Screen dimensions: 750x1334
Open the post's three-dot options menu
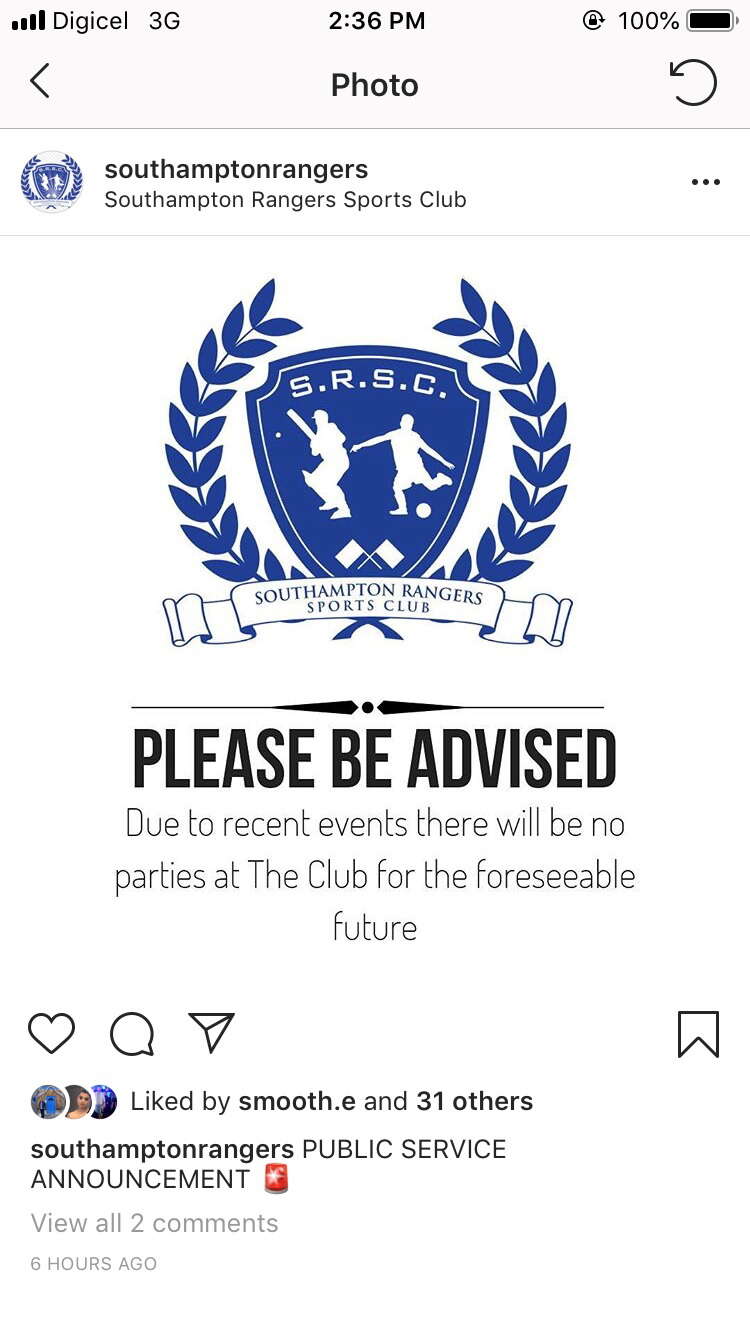706,182
